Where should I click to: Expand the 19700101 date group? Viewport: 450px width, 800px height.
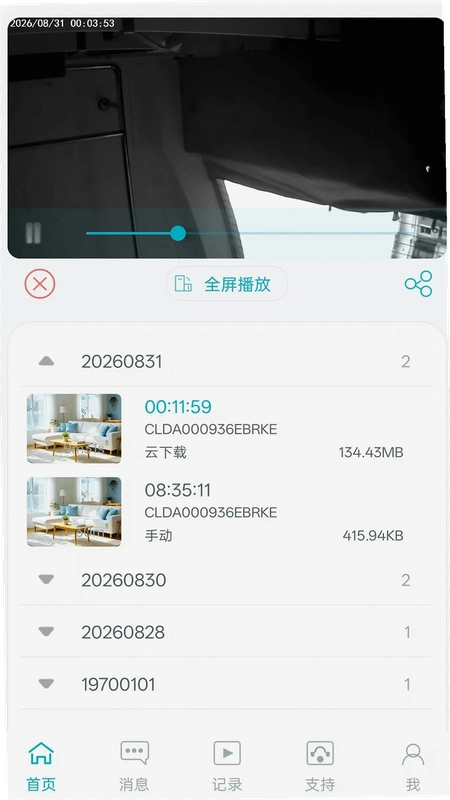pyautogui.click(x=227, y=684)
